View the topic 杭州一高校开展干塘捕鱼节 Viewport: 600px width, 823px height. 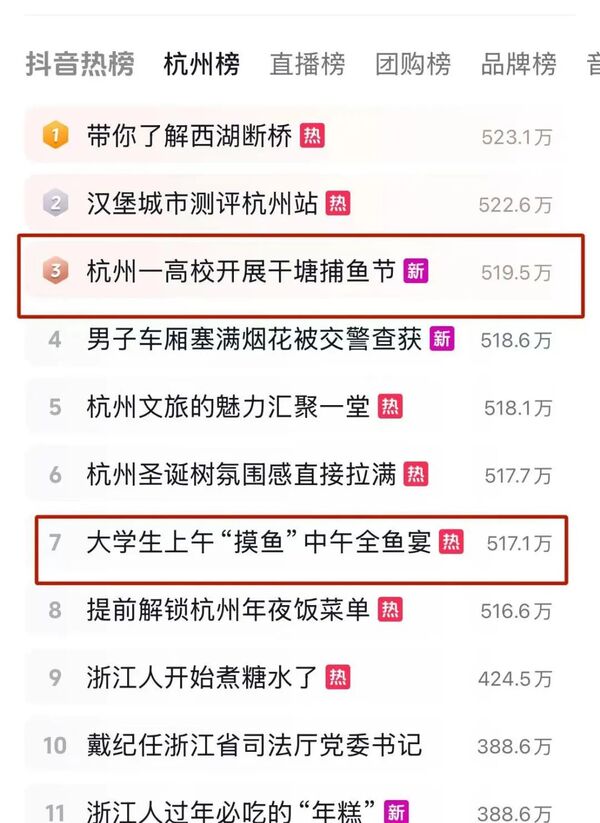(x=241, y=271)
